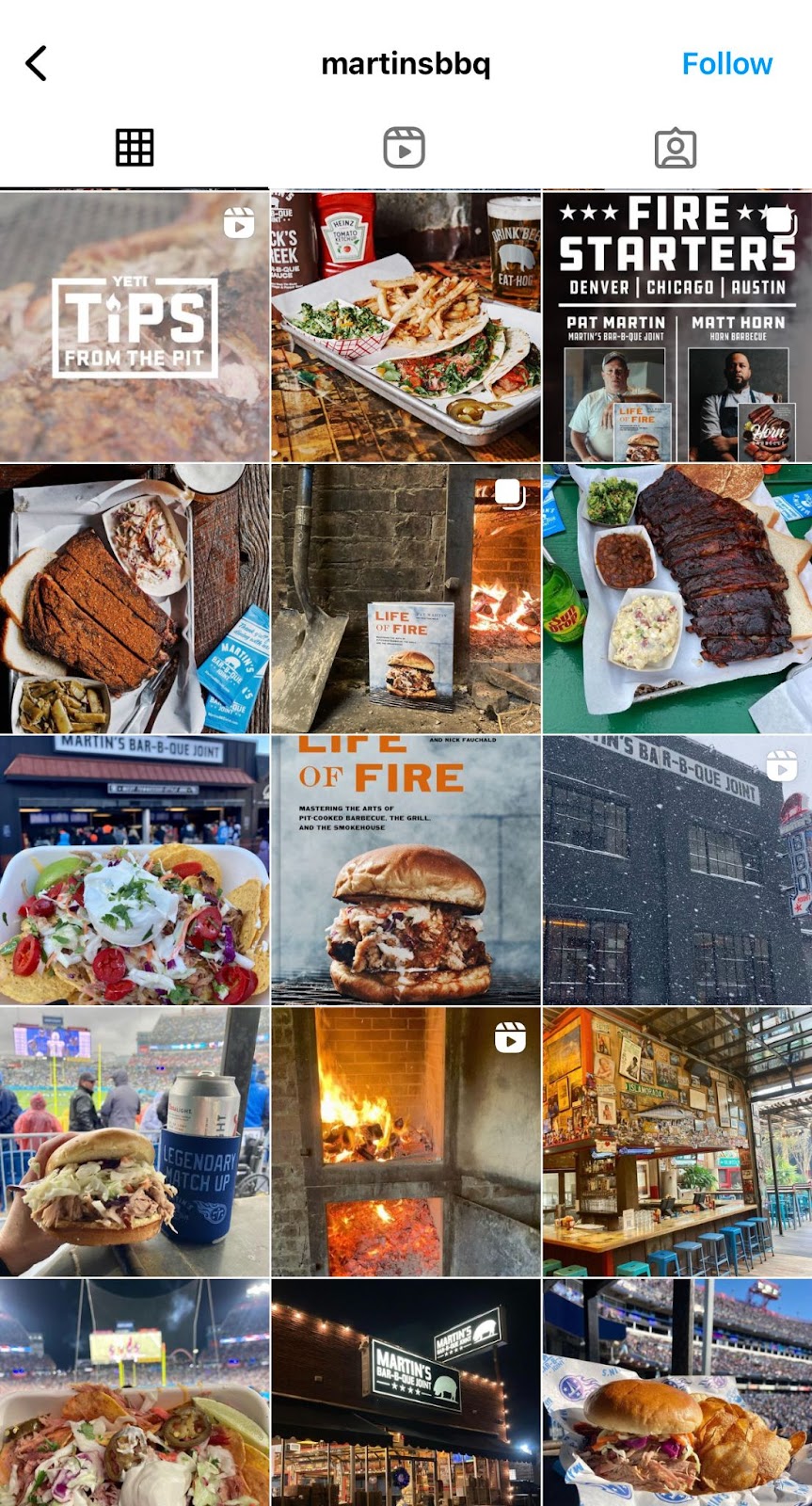View the sandwich and chips stadium post
Viewport: 812px width, 1506px height.
point(677,1393)
